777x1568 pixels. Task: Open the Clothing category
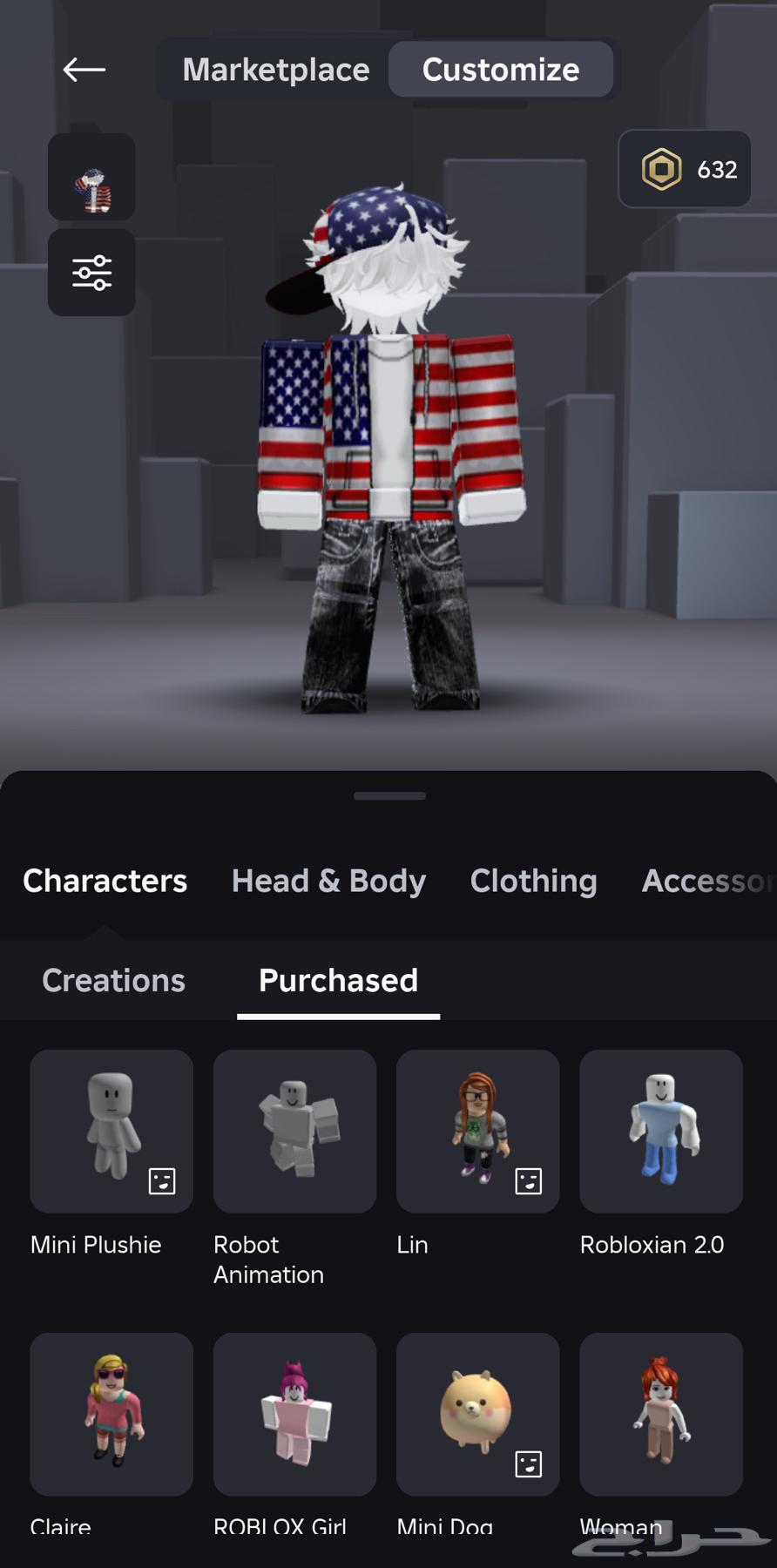click(x=533, y=881)
